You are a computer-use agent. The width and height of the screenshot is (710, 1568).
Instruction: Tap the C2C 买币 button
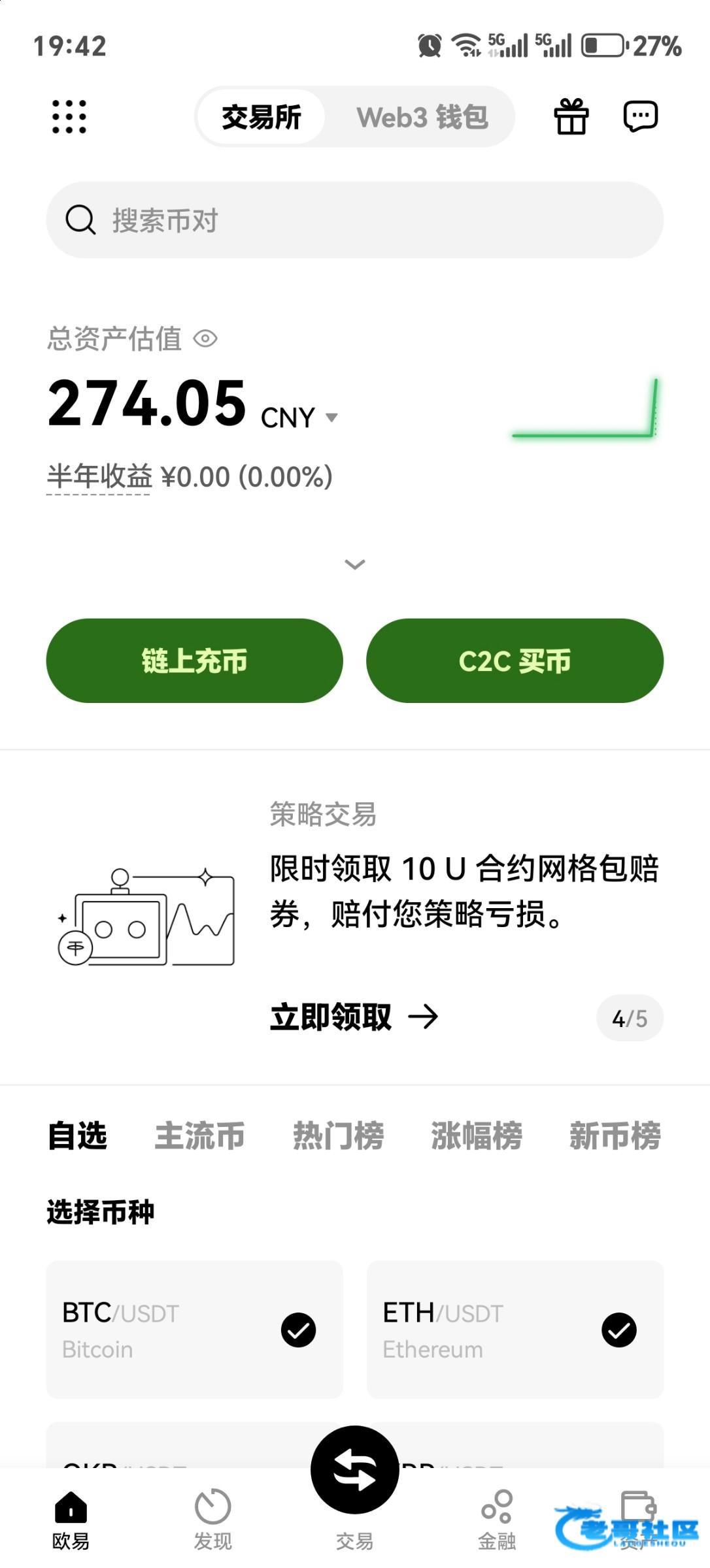[x=515, y=661]
